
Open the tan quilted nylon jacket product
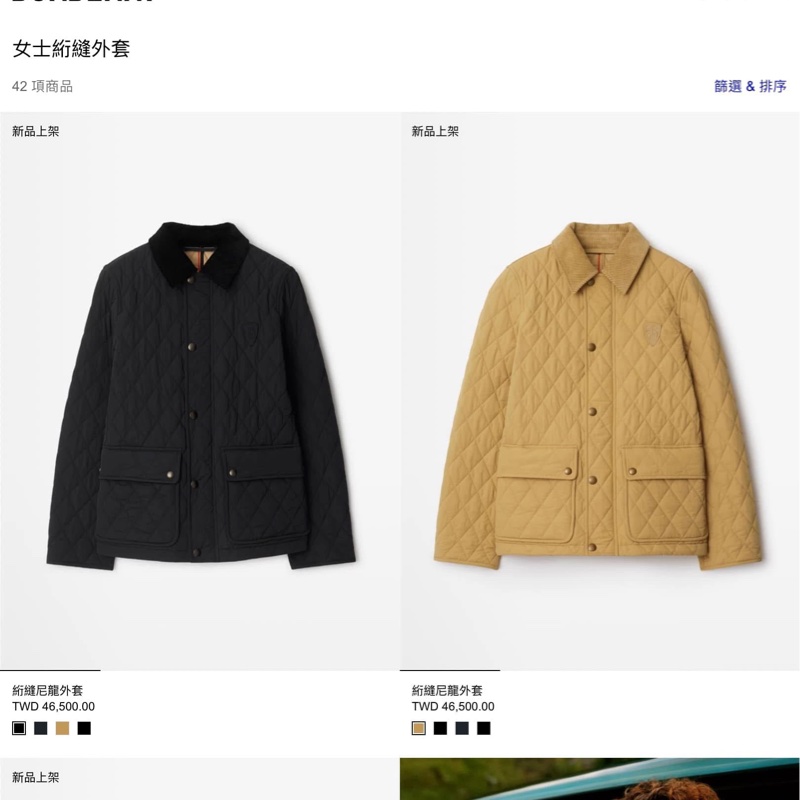[x=598, y=390]
